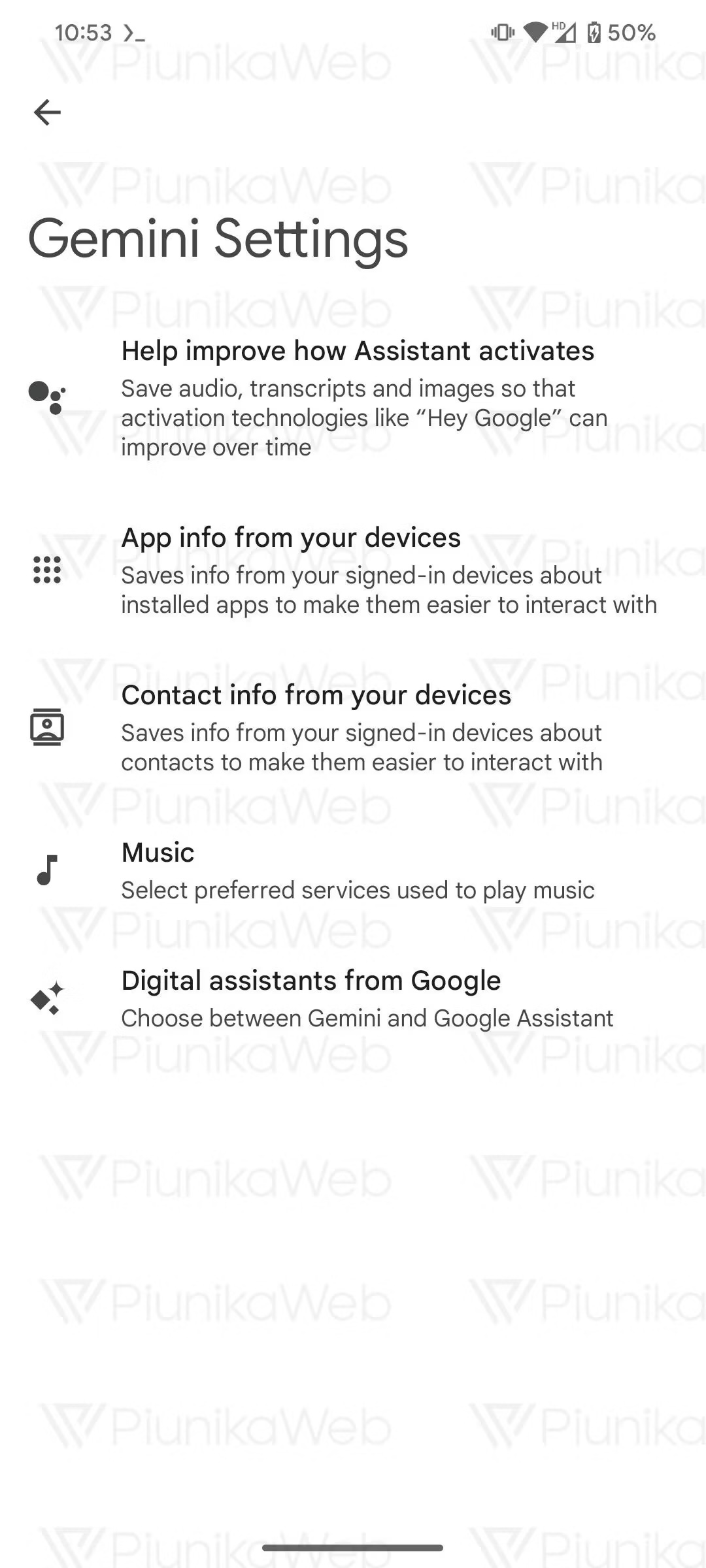Go back using the arrow icon
Image resolution: width=706 pixels, height=1568 pixels.
[x=47, y=112]
